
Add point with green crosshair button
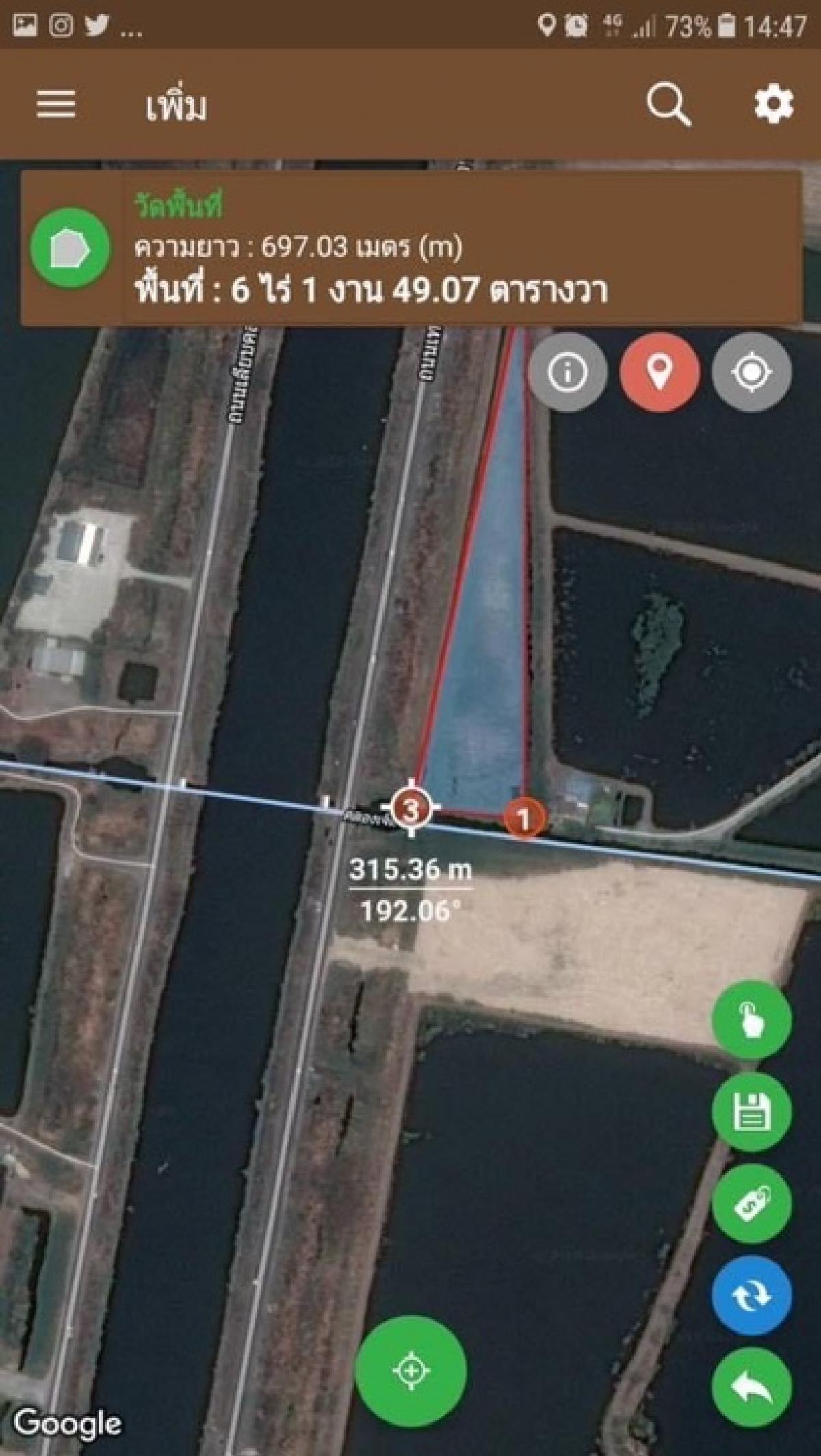tap(411, 1370)
